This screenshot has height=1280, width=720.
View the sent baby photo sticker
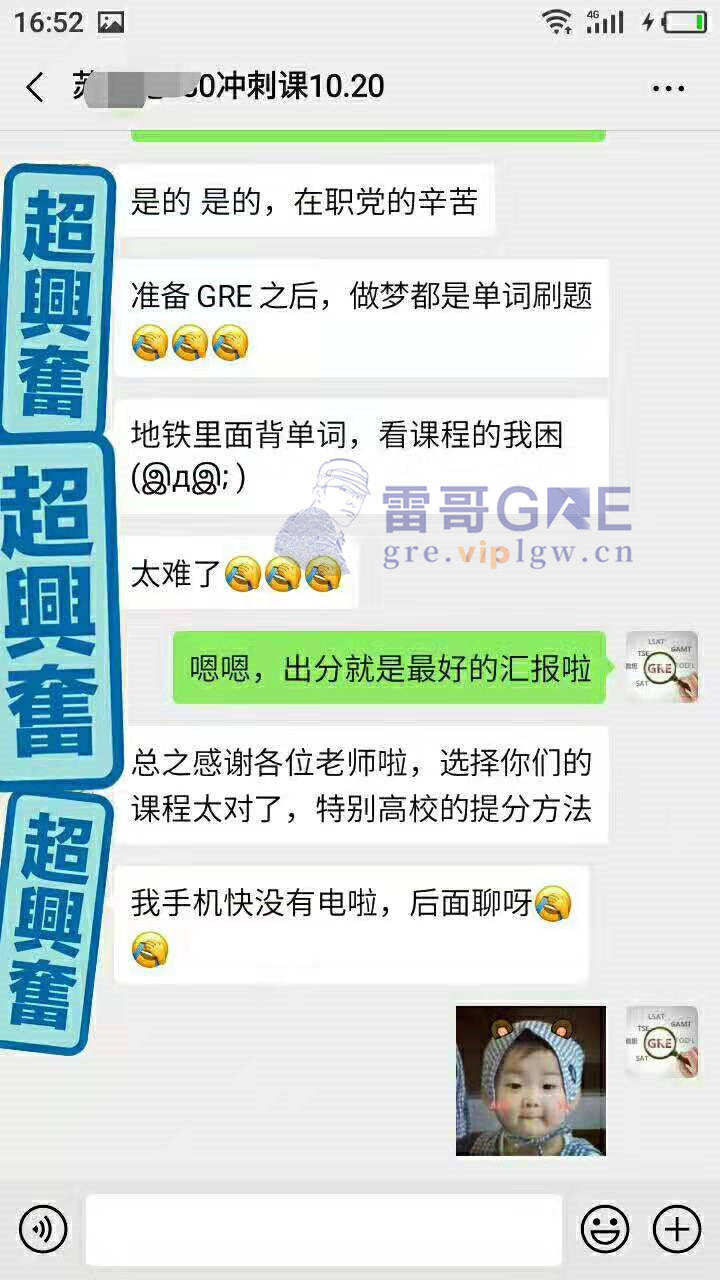530,1081
